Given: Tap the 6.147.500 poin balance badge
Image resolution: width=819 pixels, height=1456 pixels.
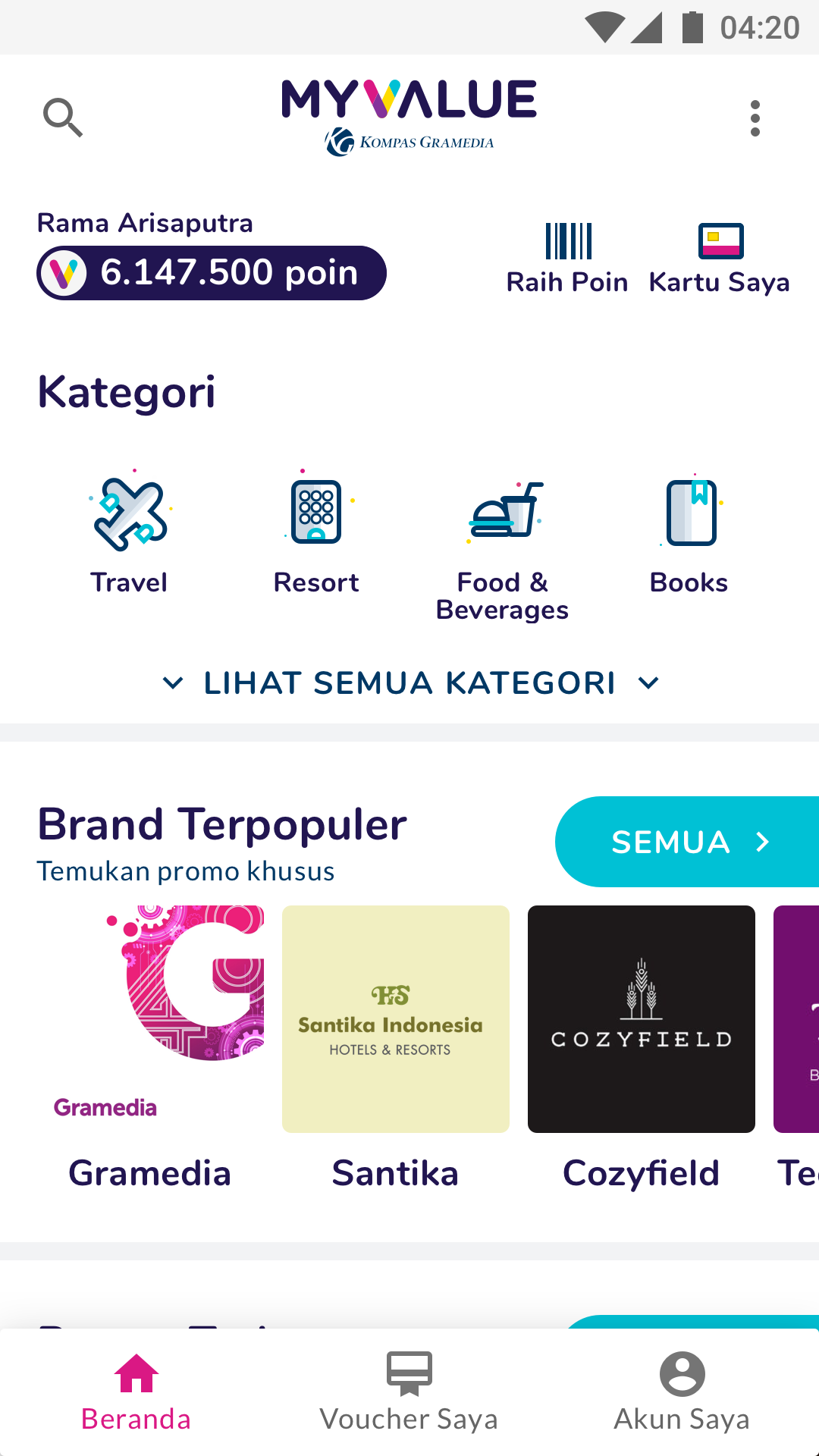Looking at the screenshot, I should click(212, 273).
